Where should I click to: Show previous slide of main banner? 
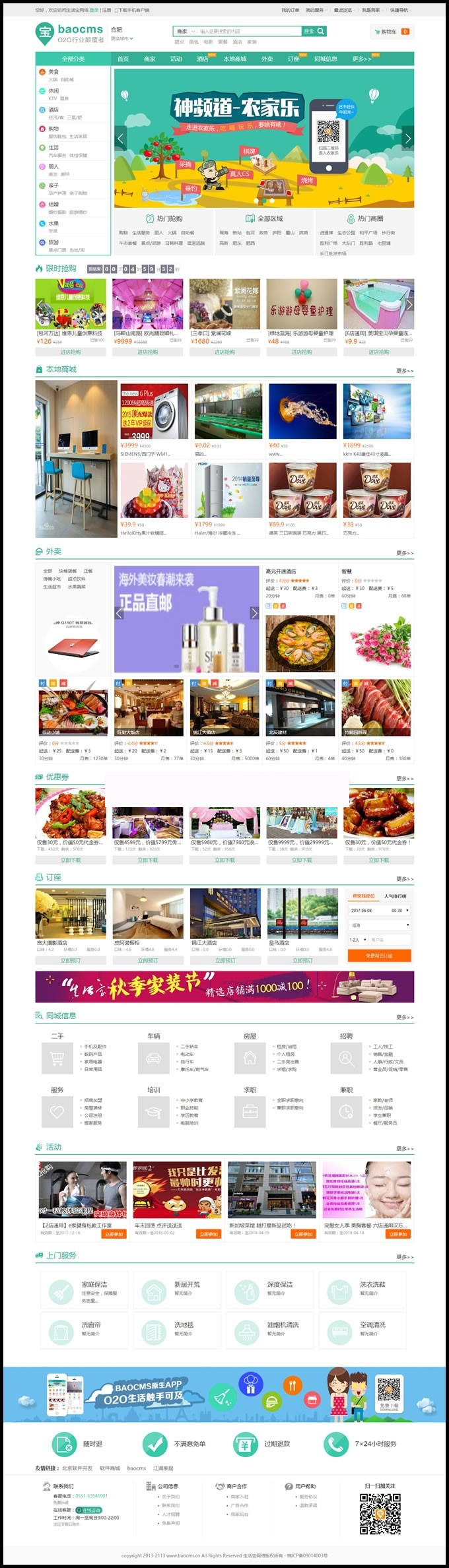point(120,139)
